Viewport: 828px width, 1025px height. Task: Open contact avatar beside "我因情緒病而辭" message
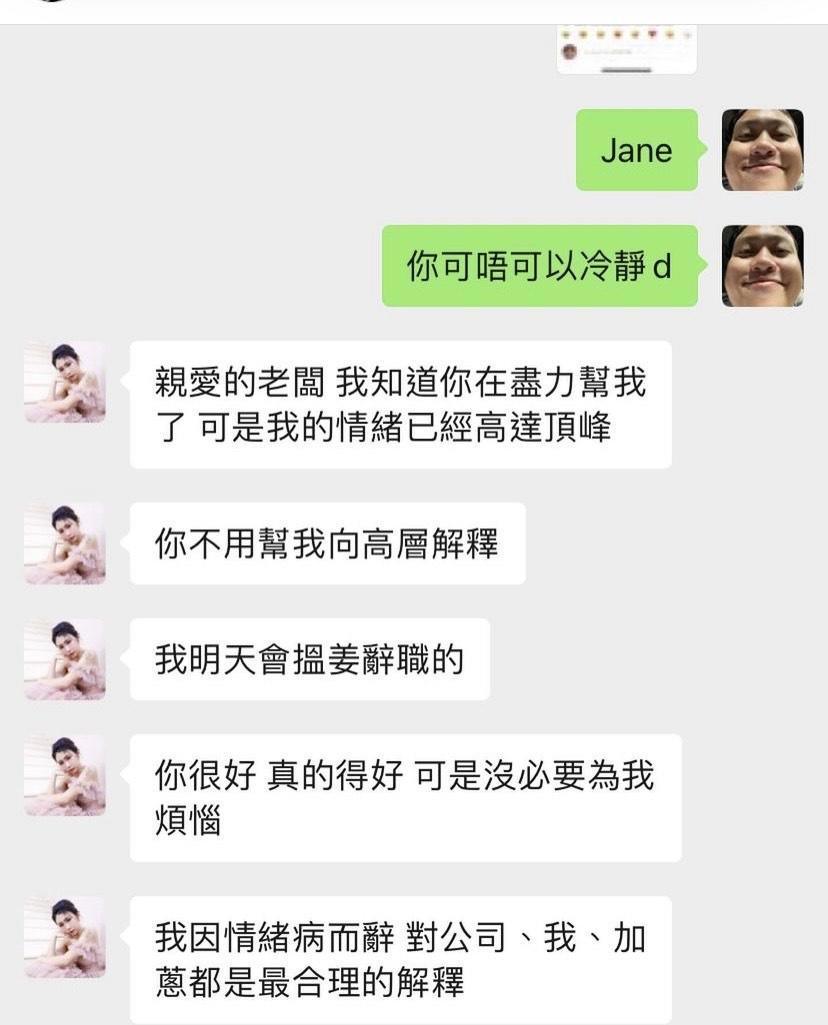coord(65,937)
